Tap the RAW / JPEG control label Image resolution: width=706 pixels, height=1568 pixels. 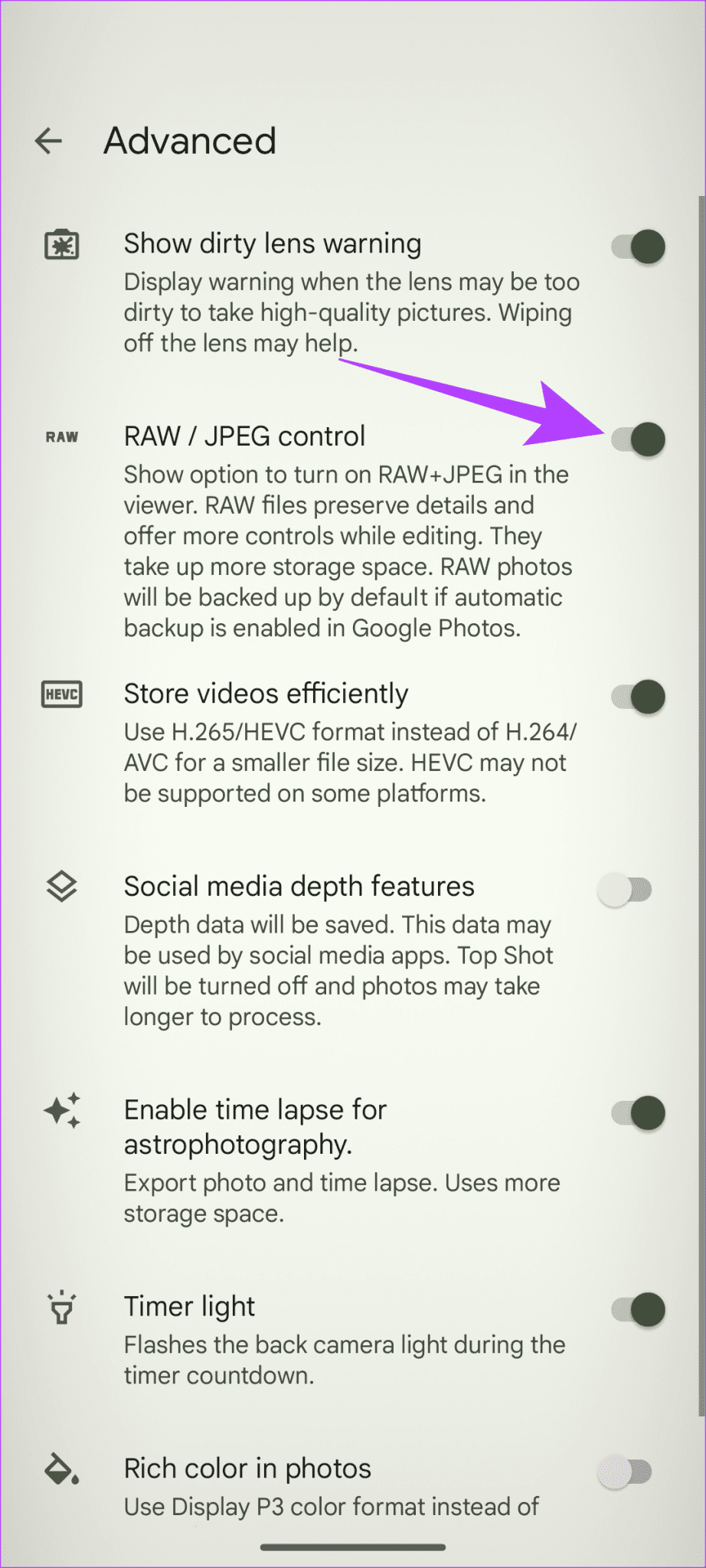pos(245,436)
